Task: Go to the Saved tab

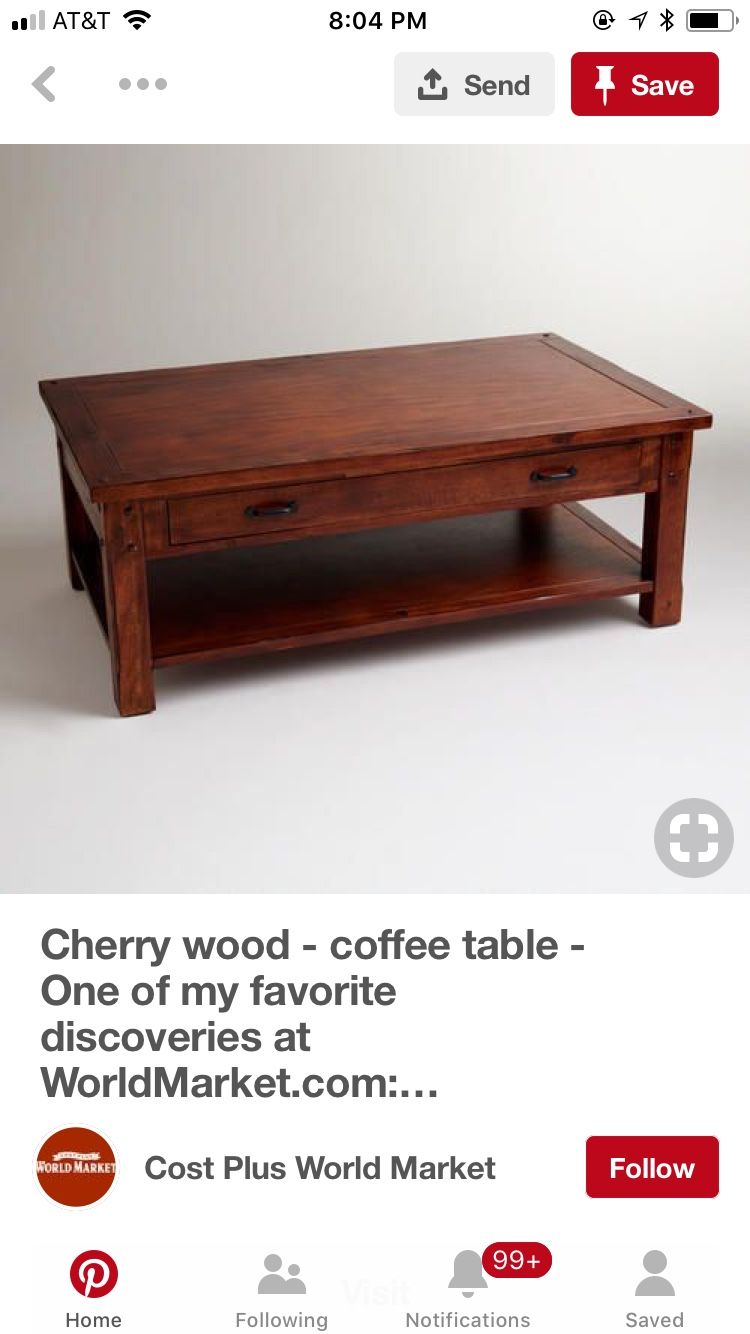Action: coord(655,1290)
